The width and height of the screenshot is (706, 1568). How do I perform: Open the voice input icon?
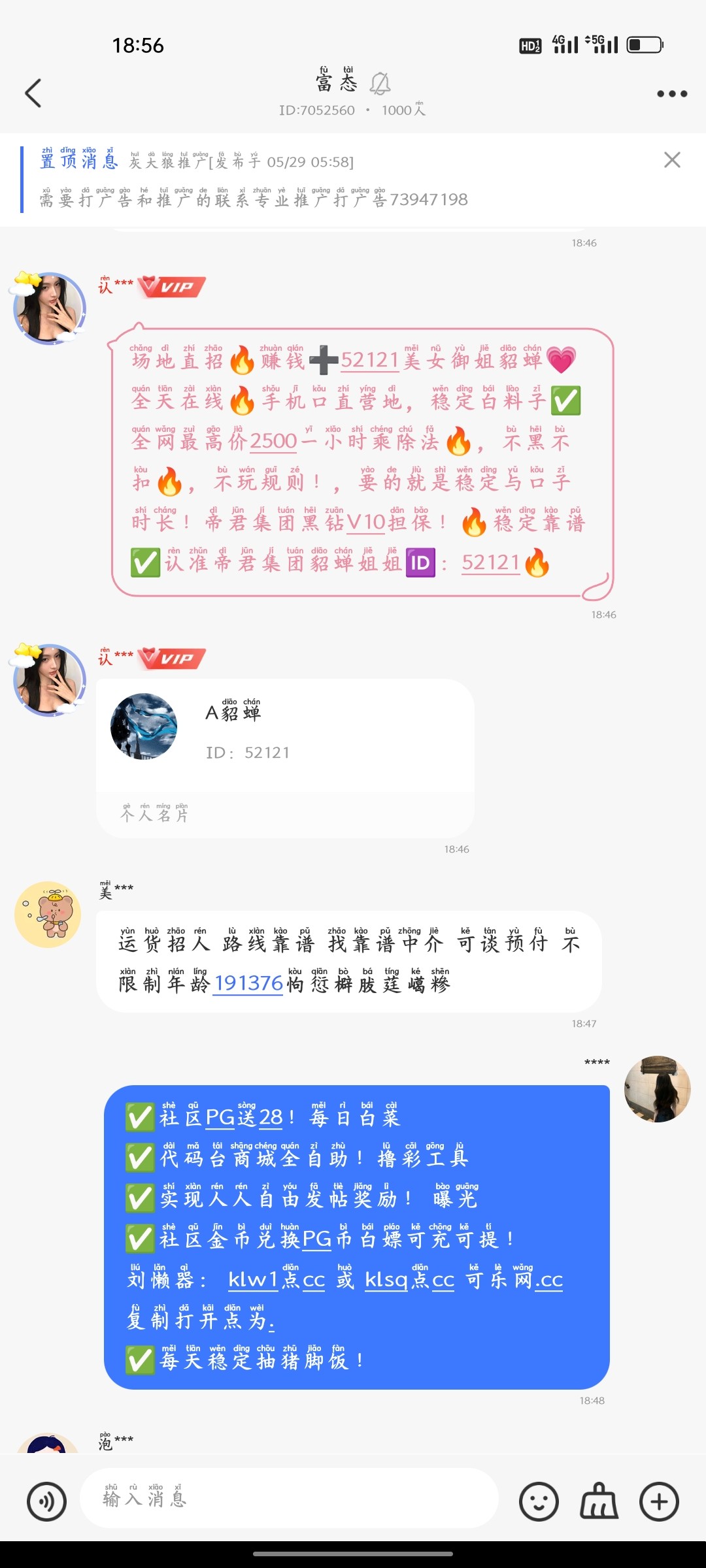pyautogui.click(x=46, y=1501)
